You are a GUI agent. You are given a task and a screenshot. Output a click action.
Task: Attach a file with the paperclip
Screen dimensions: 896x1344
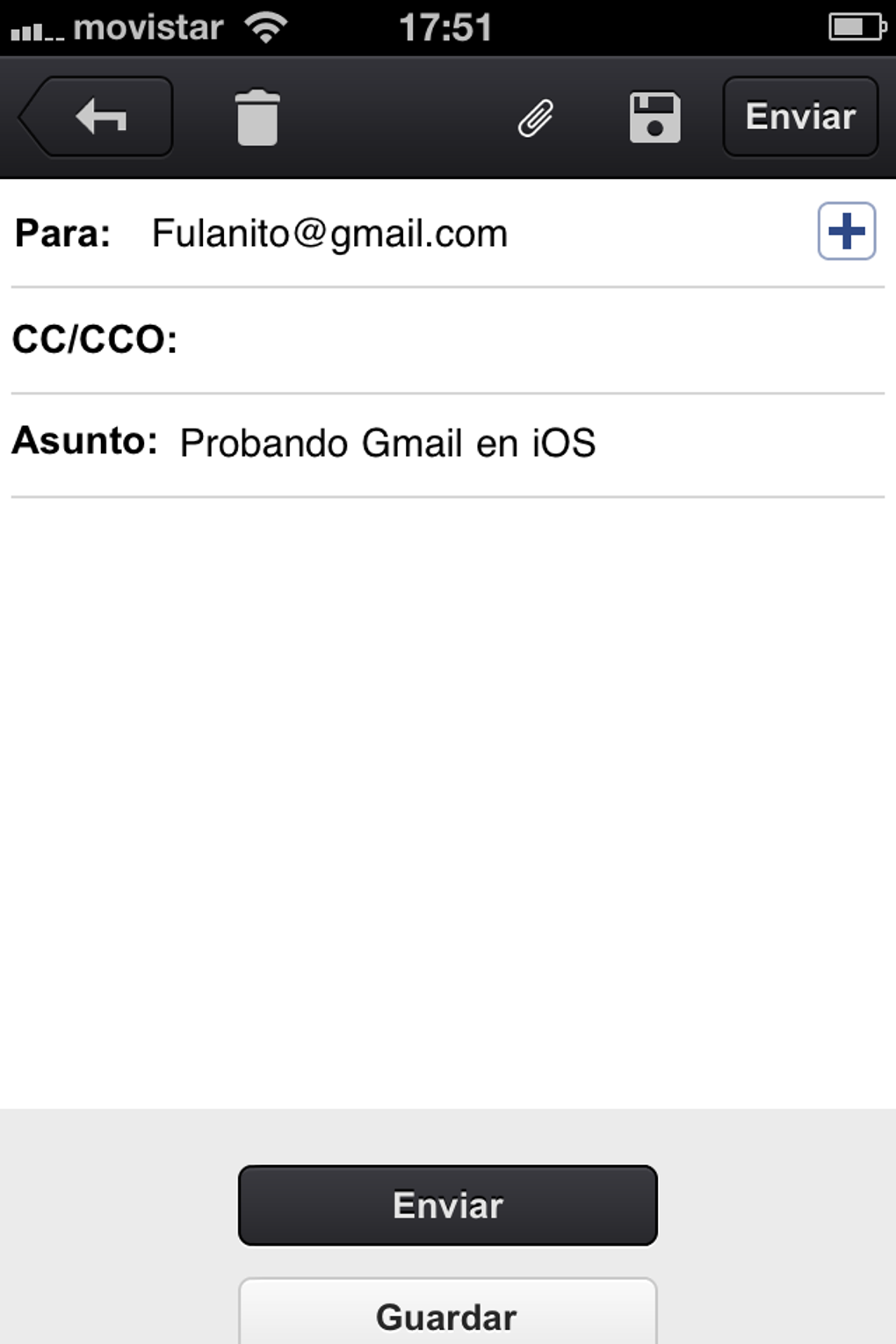point(535,119)
